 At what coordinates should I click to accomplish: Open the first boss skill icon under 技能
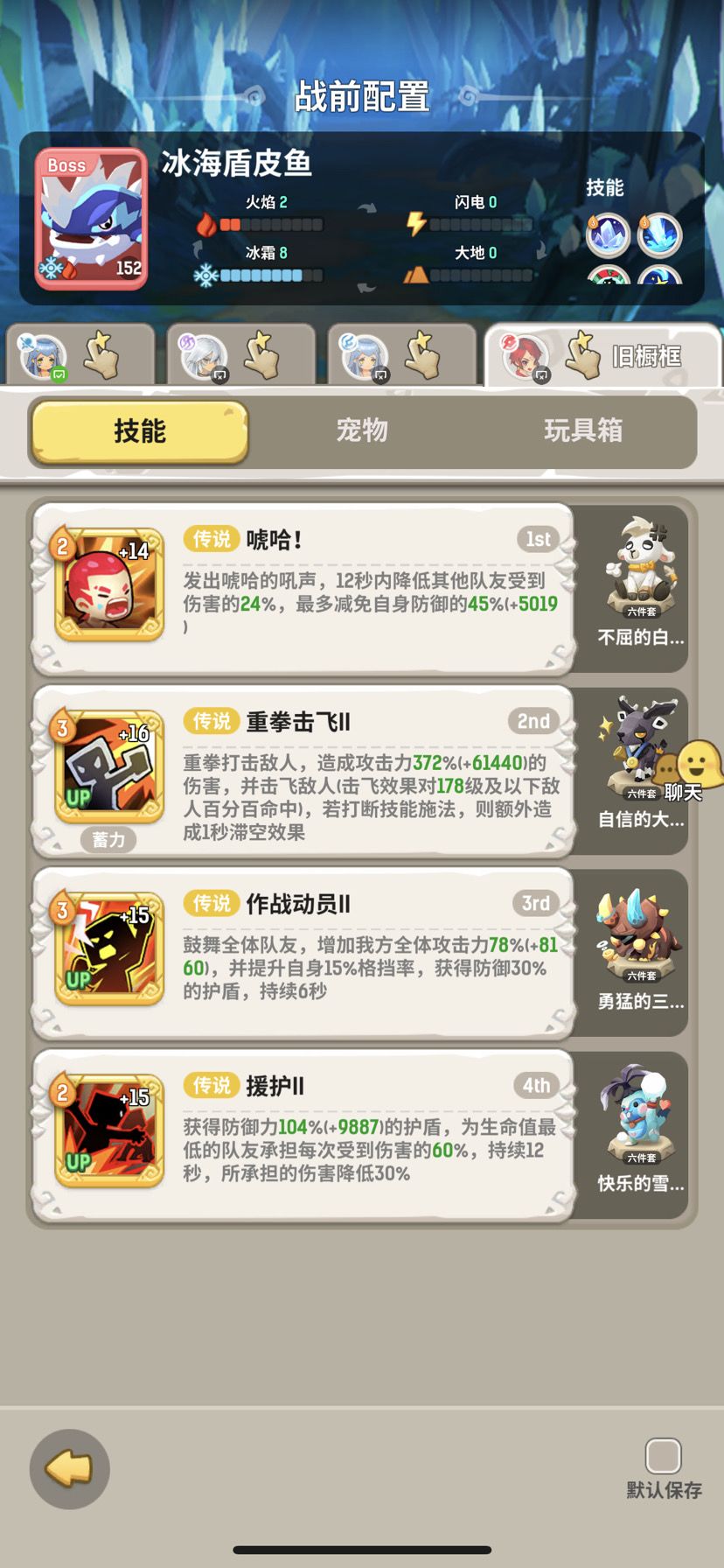(609, 236)
